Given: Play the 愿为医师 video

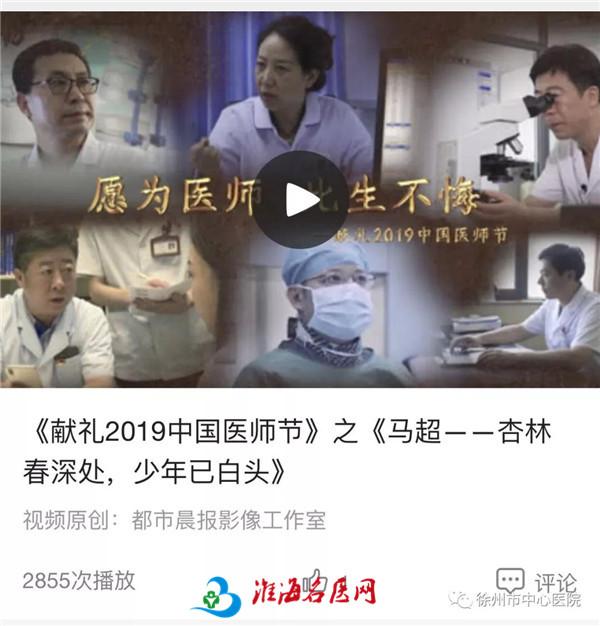Looking at the screenshot, I should [x=300, y=199].
